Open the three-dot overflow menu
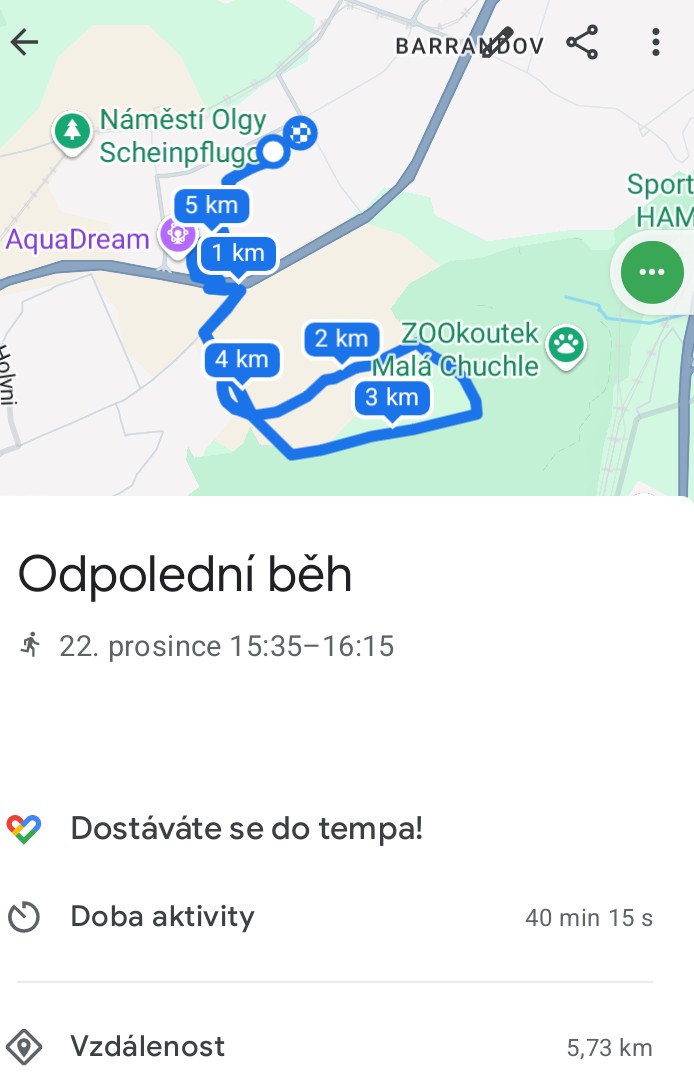 tap(655, 42)
